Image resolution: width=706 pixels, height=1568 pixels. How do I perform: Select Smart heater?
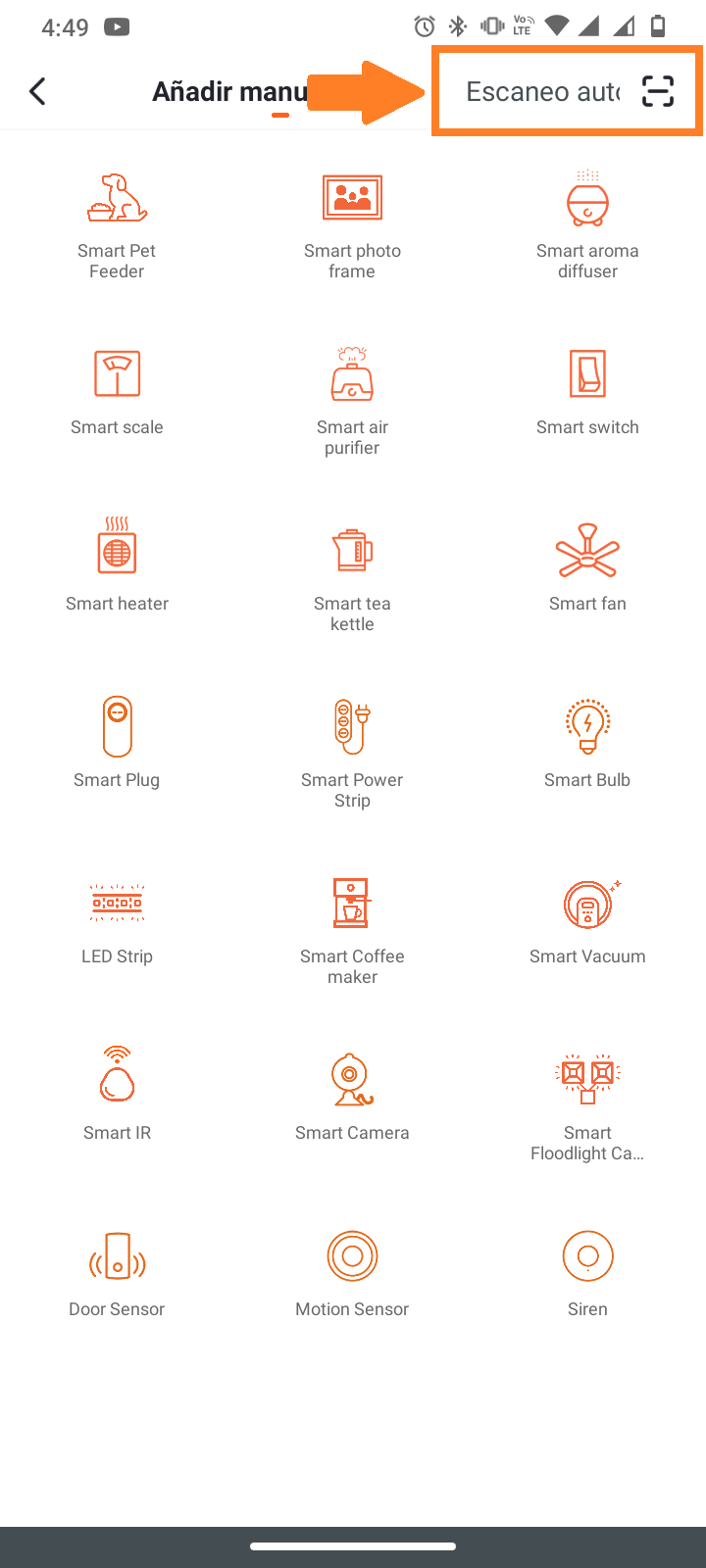(117, 568)
